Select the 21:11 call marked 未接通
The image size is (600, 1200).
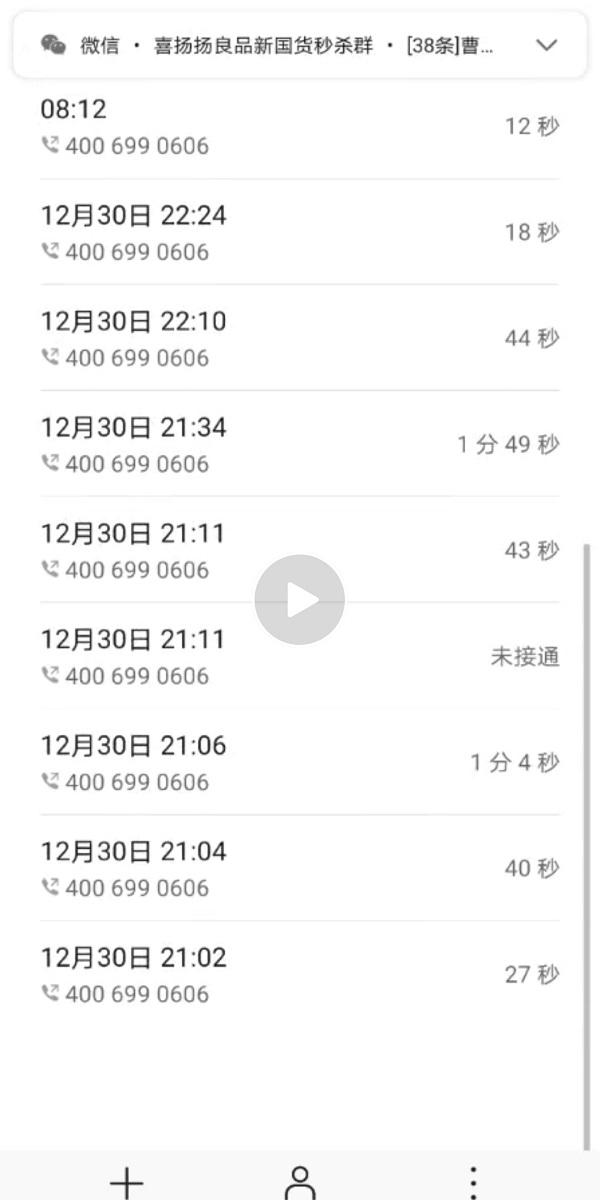[299, 657]
